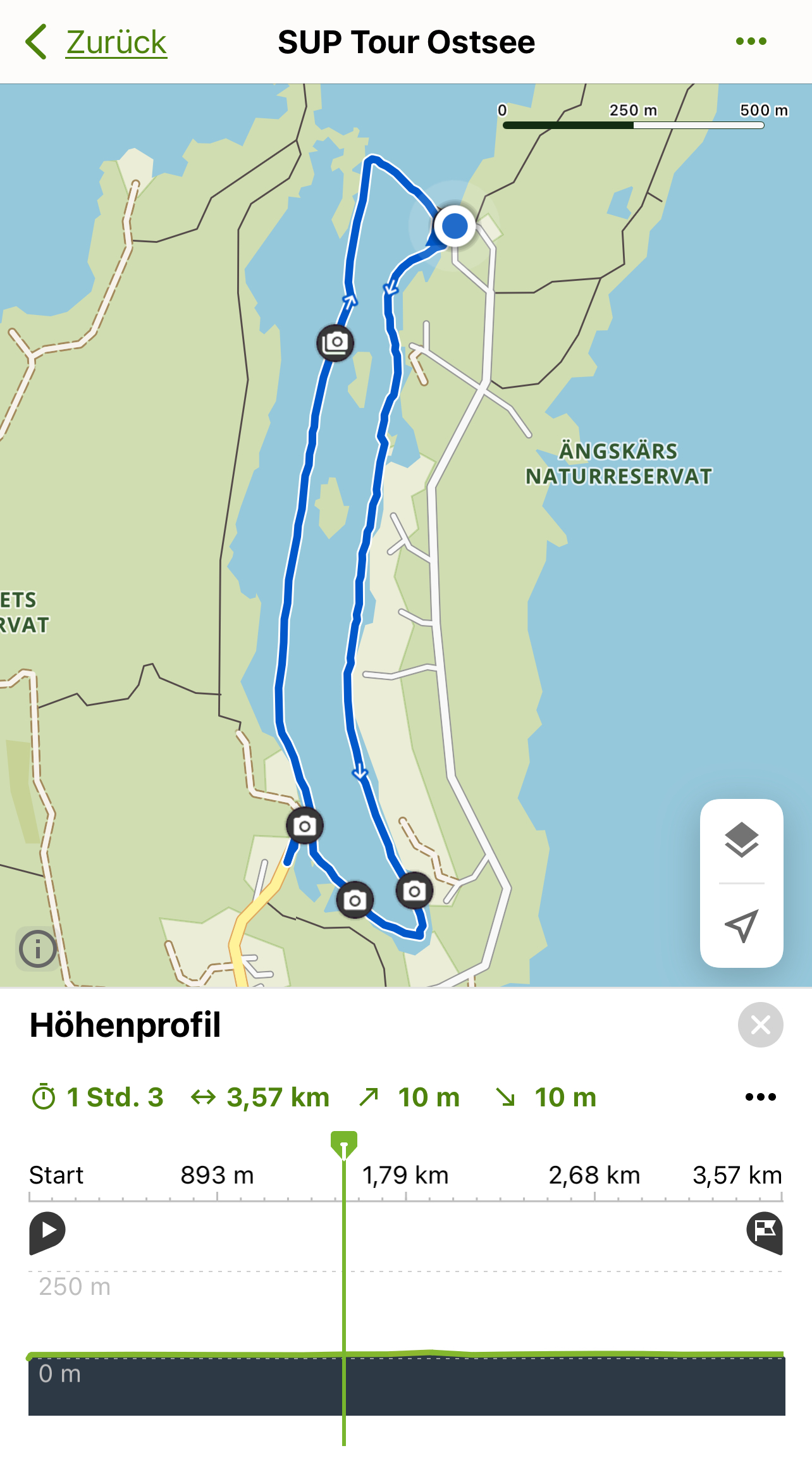Screen dimensions: 812x1472
Task: Open the photo gallery marker on the route
Action: pyautogui.click(x=335, y=343)
